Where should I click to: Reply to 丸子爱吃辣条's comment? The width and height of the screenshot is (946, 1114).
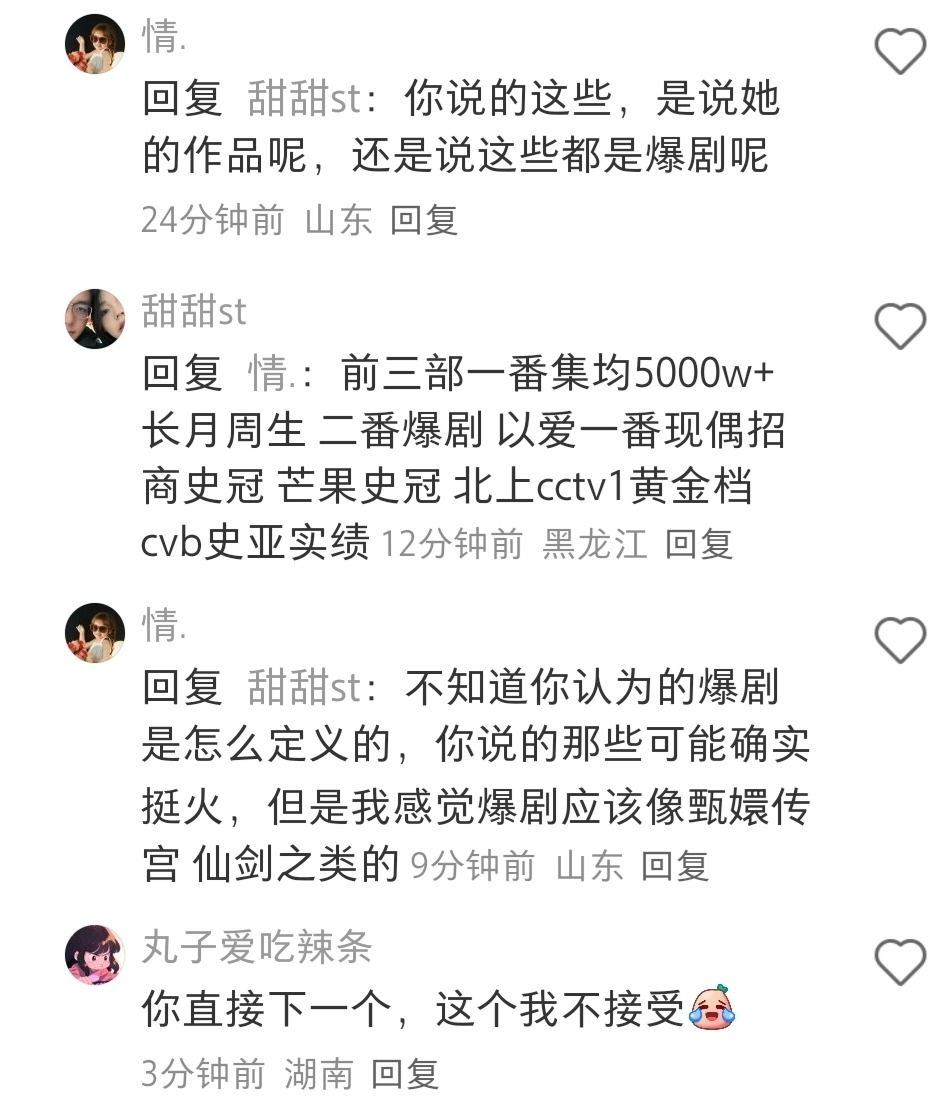(x=405, y=1074)
